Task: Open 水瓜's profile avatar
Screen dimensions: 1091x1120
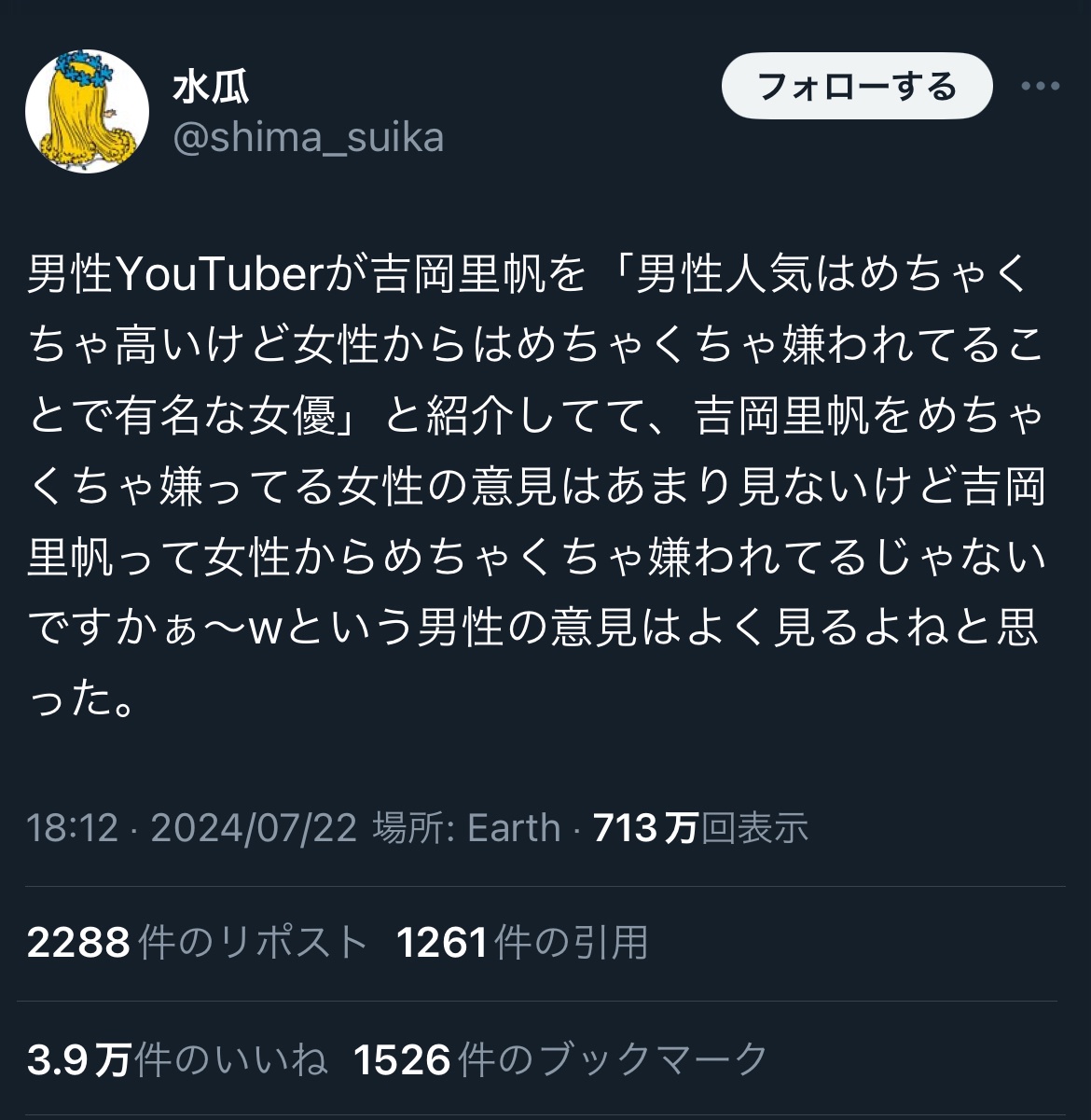Action: (87, 112)
